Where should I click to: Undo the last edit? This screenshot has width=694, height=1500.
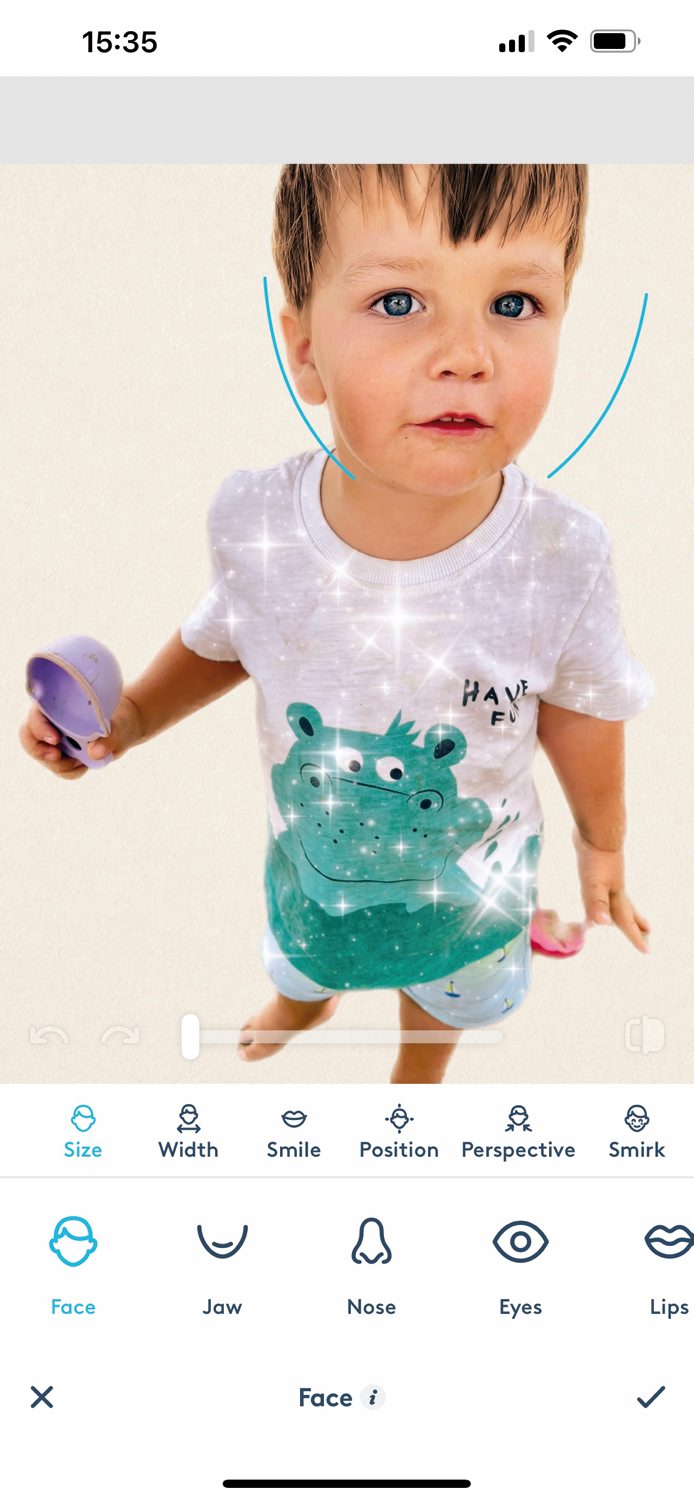tap(49, 1036)
